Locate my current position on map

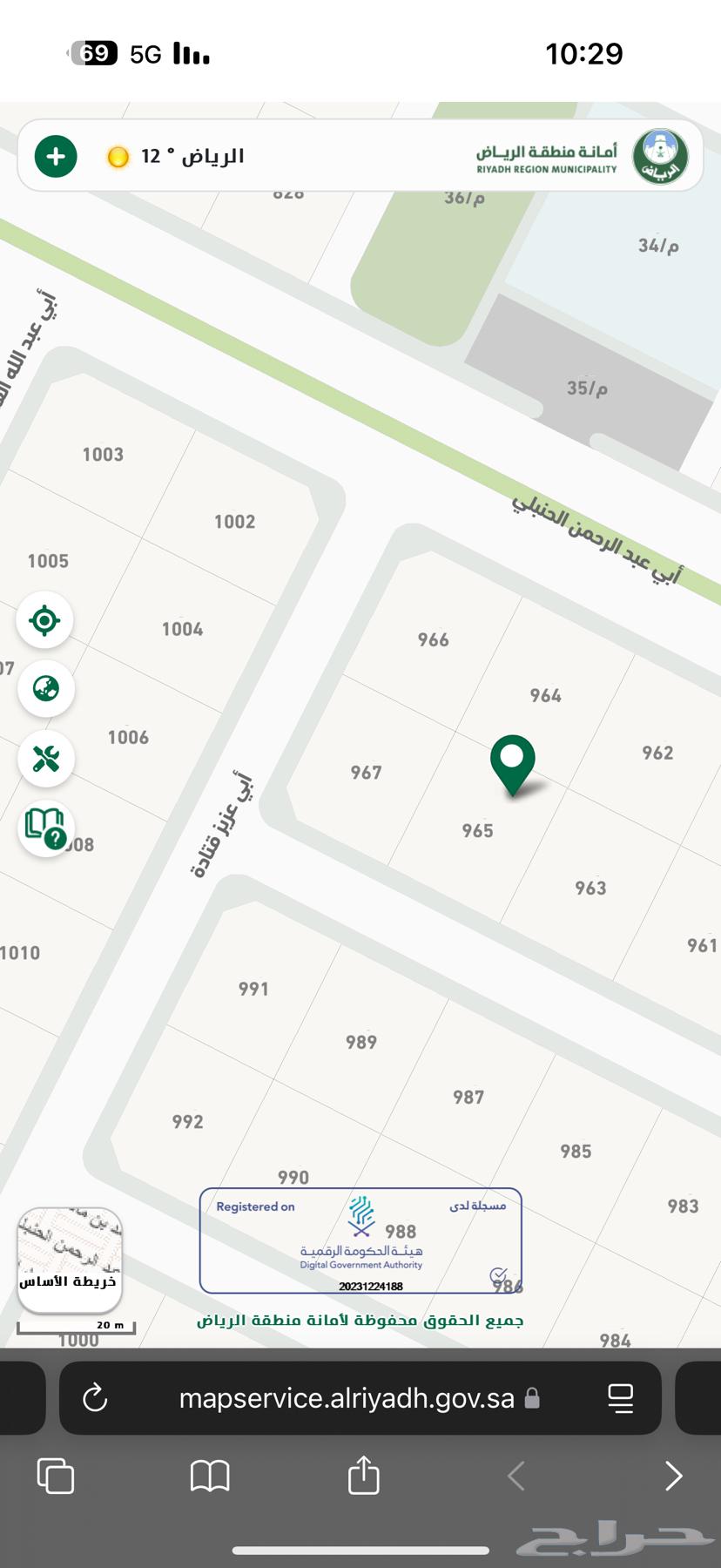[x=44, y=621]
